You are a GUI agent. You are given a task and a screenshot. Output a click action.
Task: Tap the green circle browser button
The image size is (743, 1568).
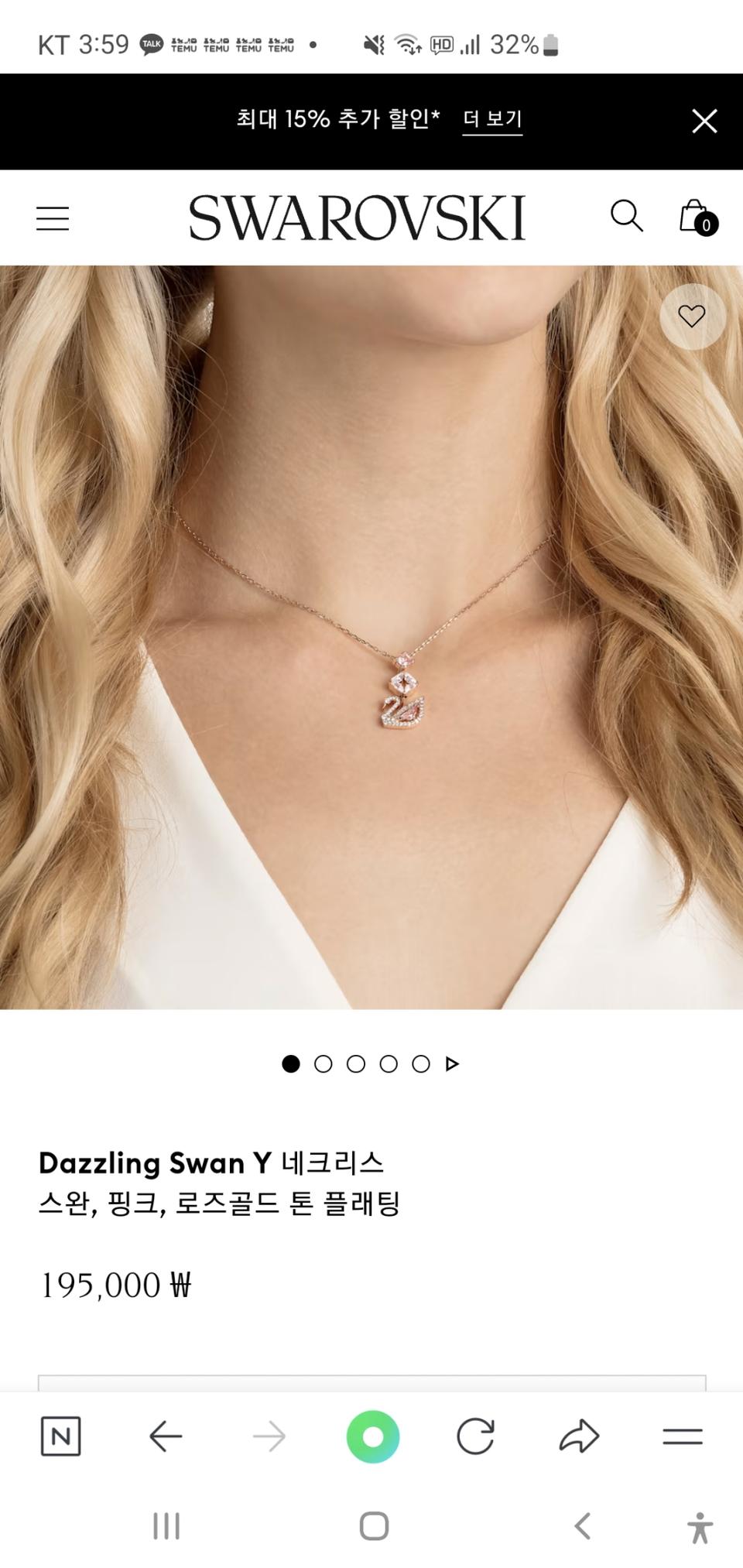(373, 1436)
